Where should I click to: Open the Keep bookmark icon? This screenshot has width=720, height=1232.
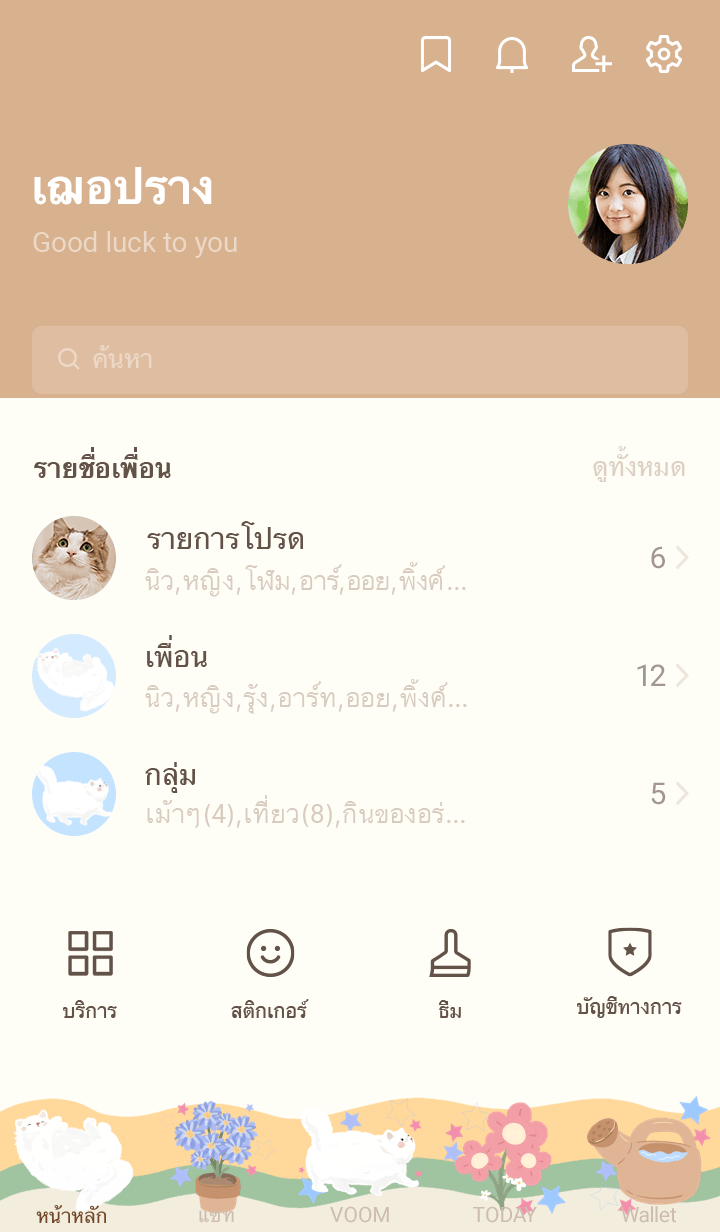[435, 54]
